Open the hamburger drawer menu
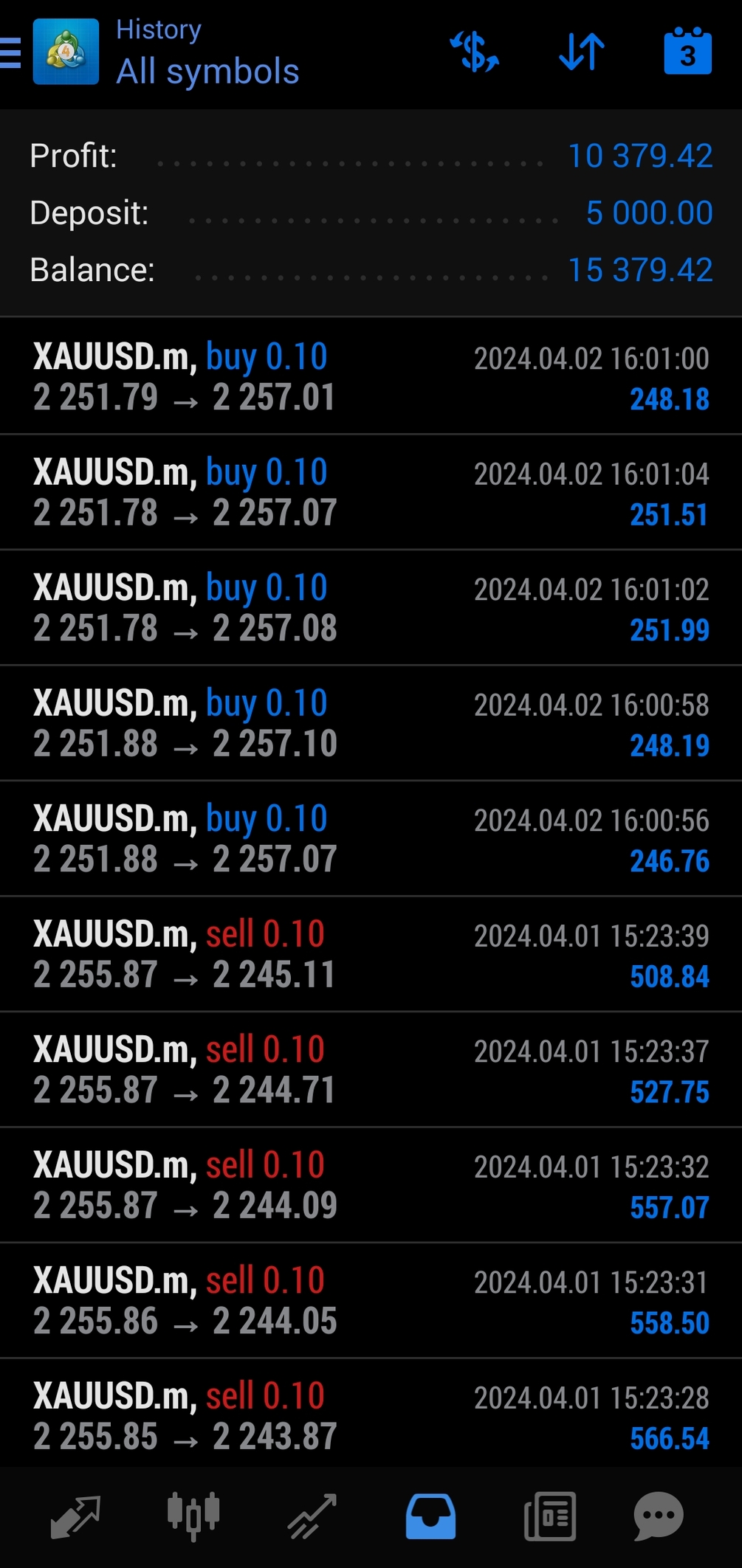 click(x=10, y=53)
